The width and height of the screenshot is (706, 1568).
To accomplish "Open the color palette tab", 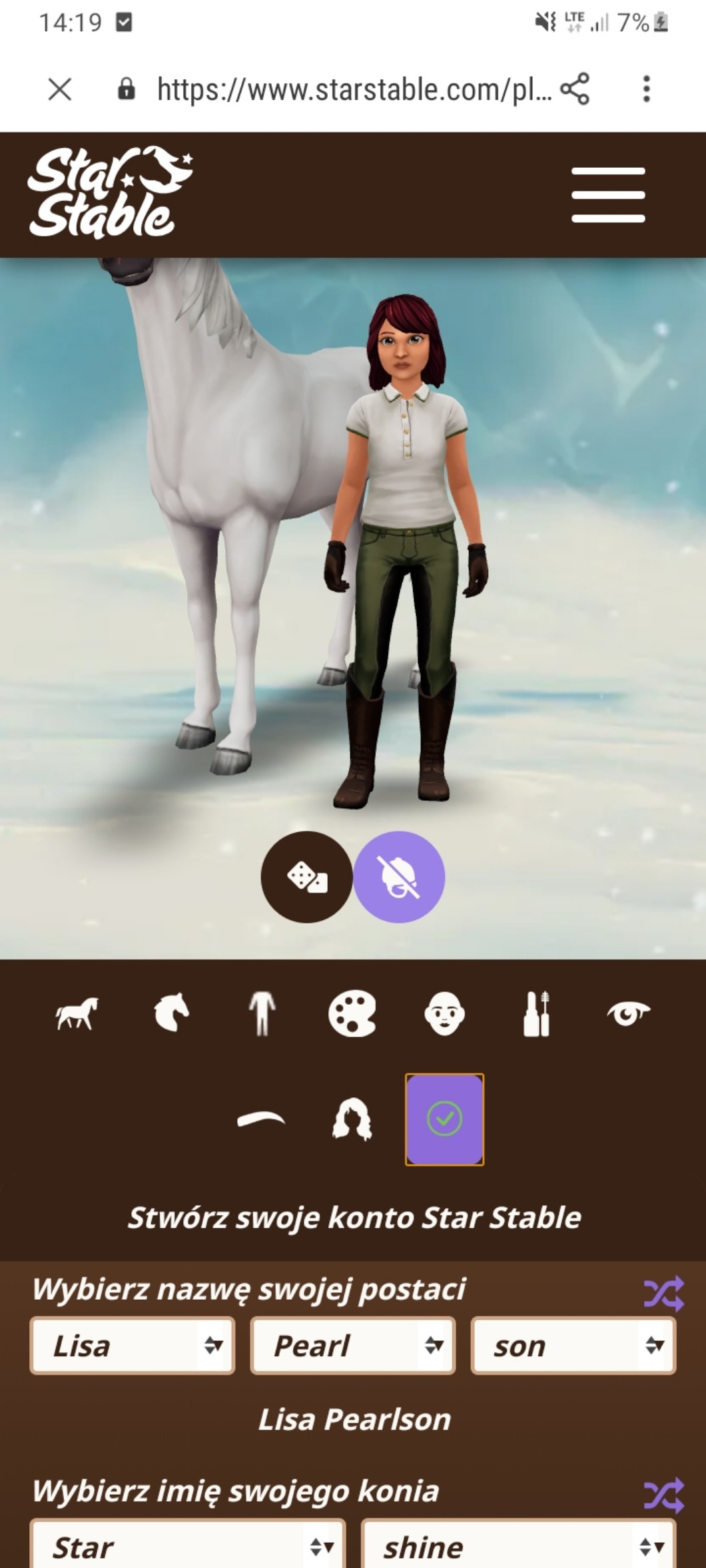I will click(352, 1013).
